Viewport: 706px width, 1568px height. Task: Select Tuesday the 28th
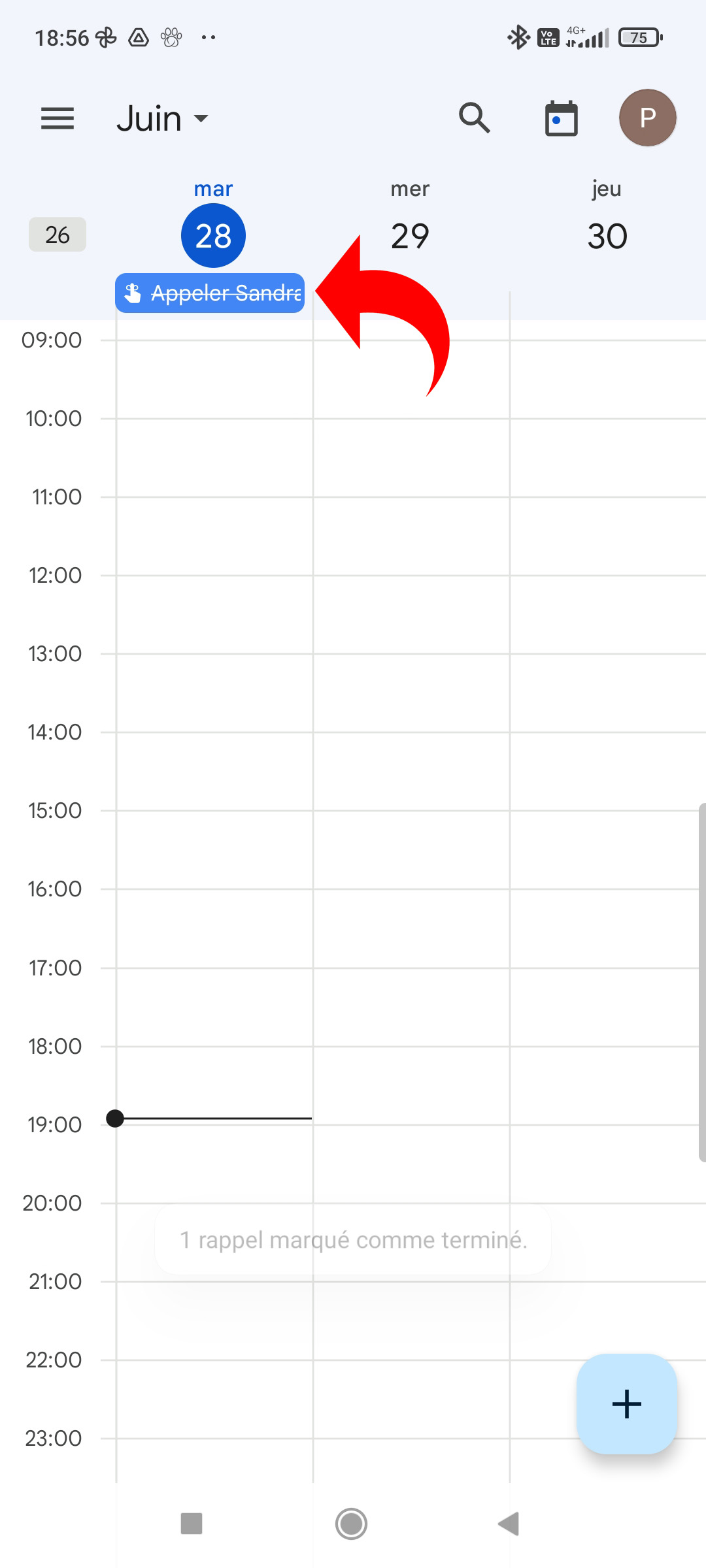click(x=213, y=235)
